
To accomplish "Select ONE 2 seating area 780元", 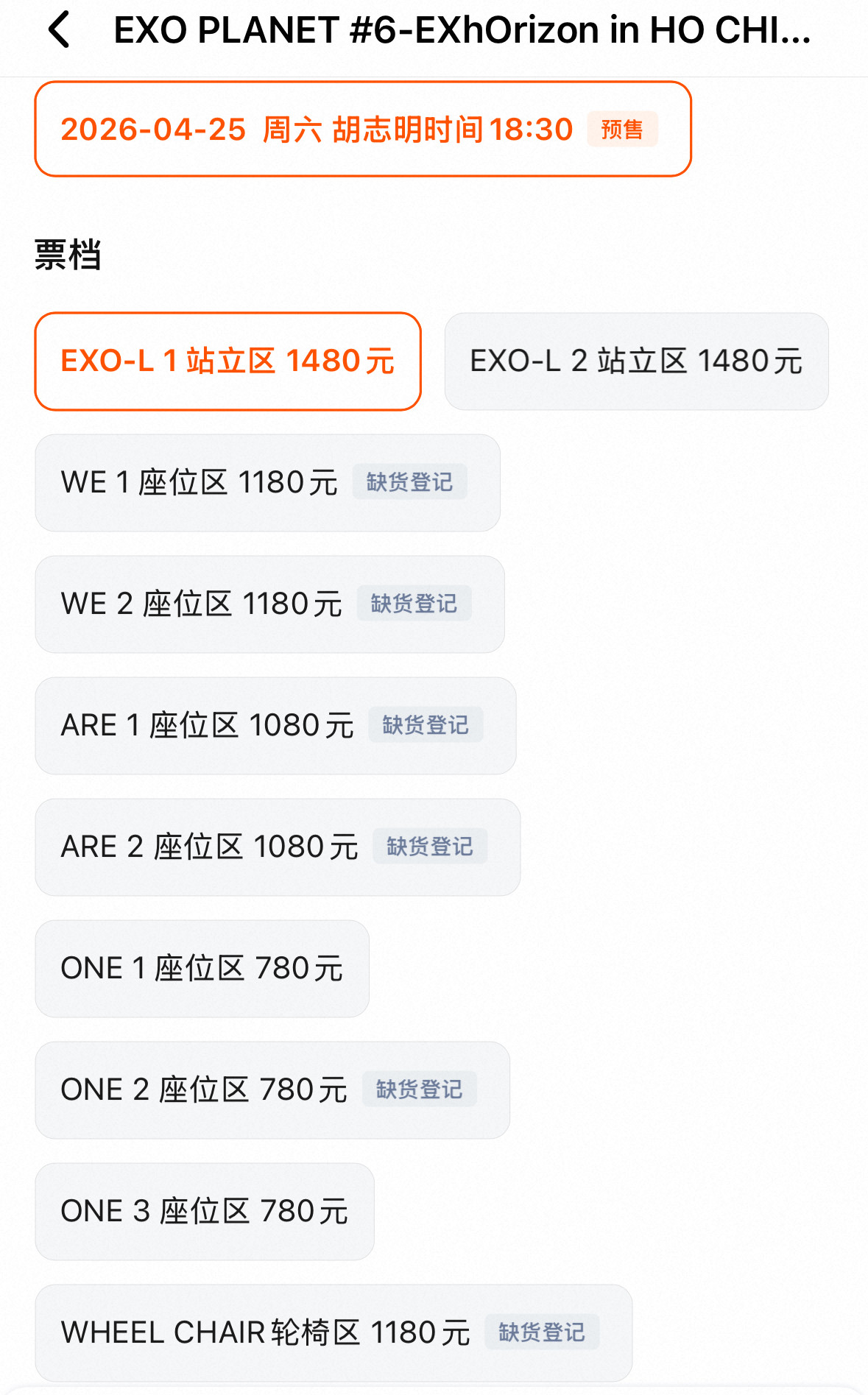I will (272, 1090).
